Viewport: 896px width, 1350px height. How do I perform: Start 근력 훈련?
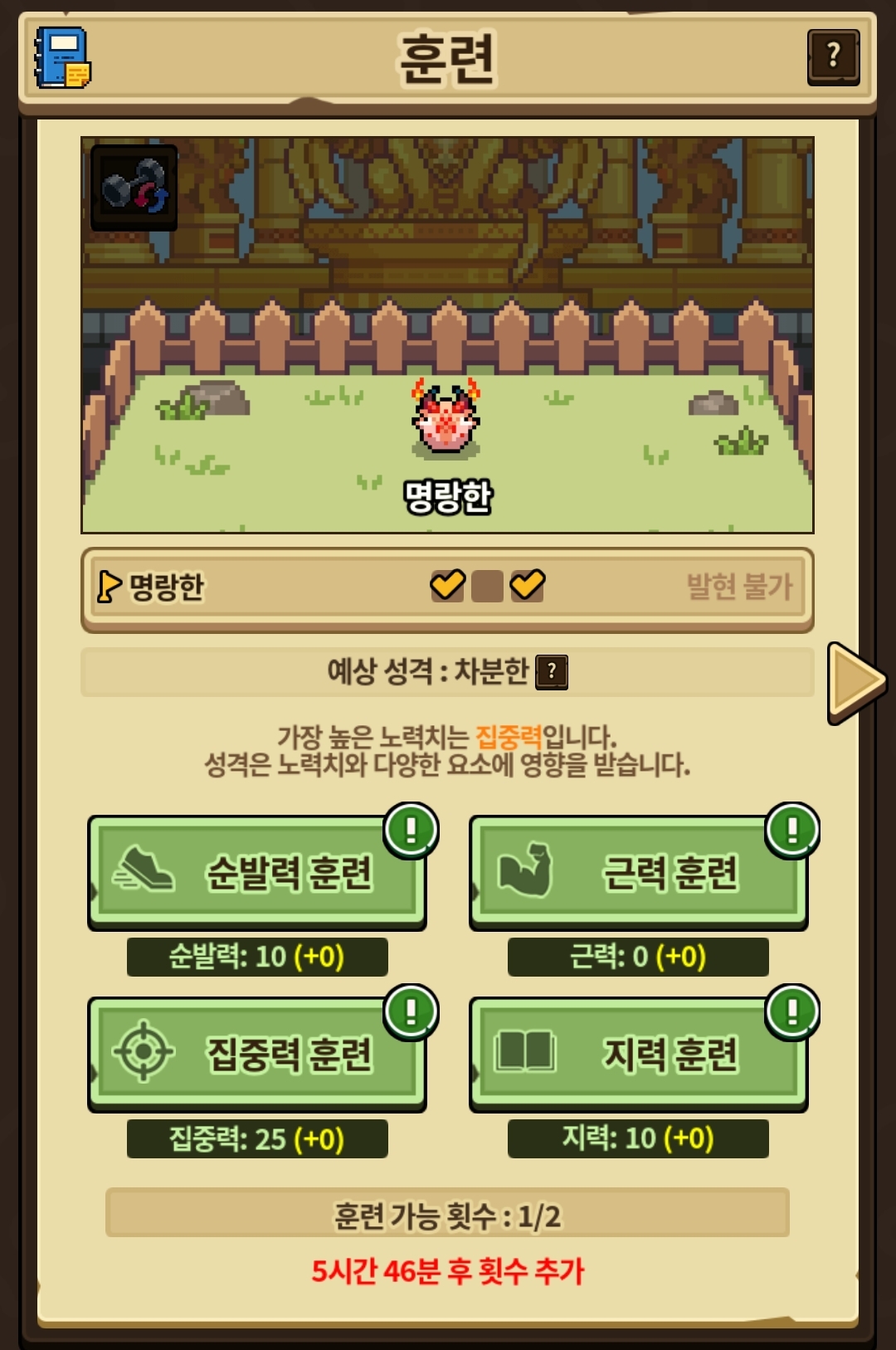[637, 872]
